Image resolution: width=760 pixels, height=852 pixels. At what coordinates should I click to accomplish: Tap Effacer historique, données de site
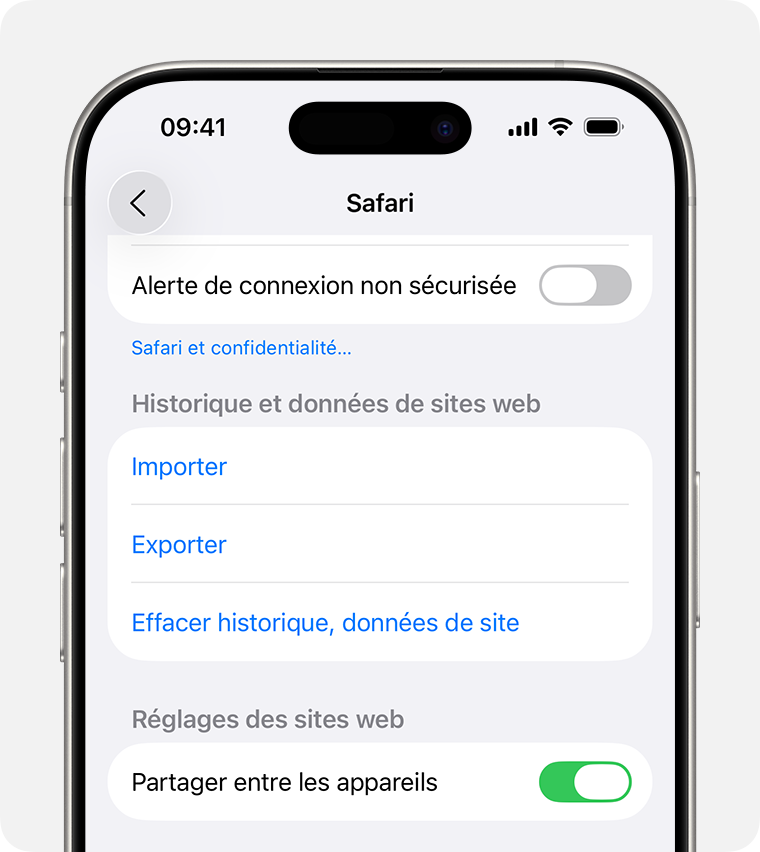click(325, 623)
